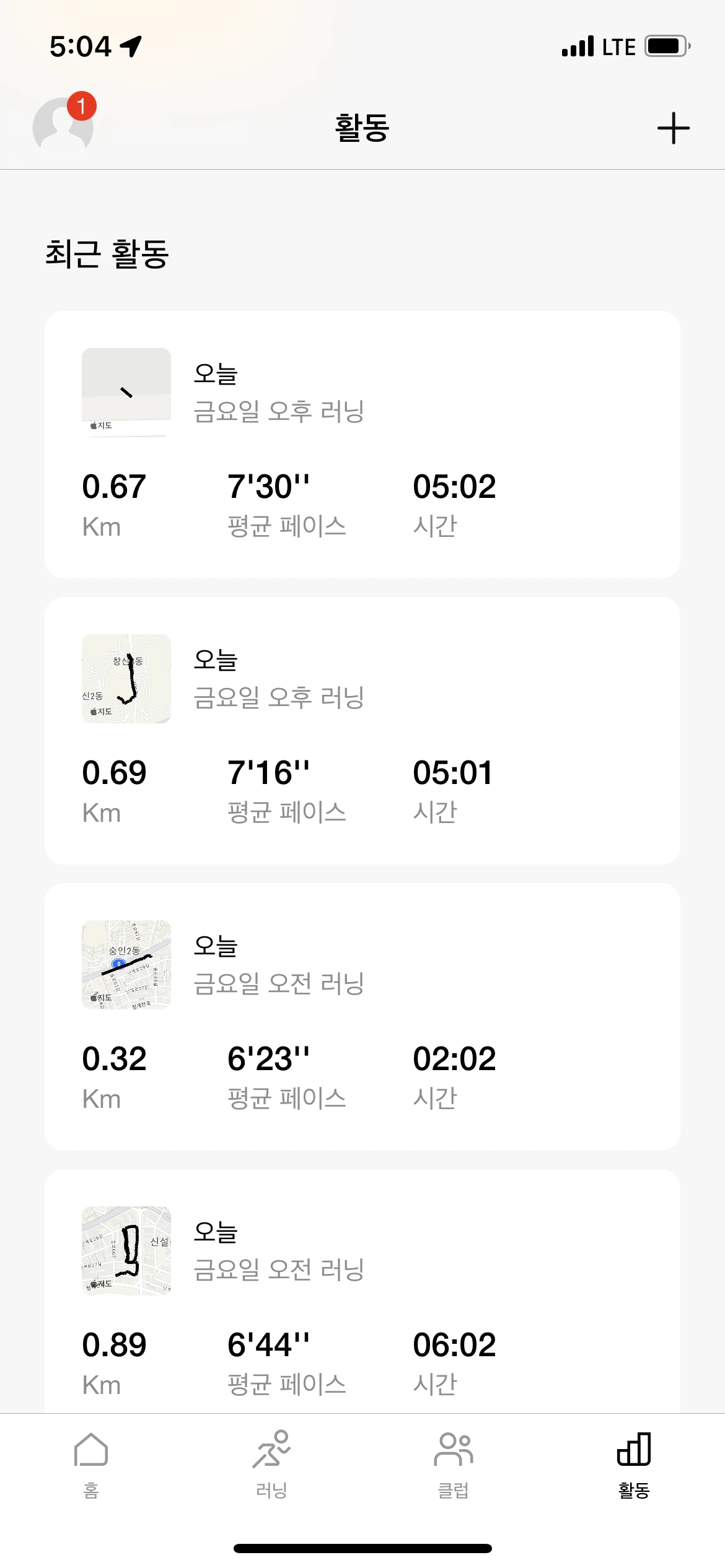
Task: Open the profile avatar with notification badge
Action: tap(63, 127)
